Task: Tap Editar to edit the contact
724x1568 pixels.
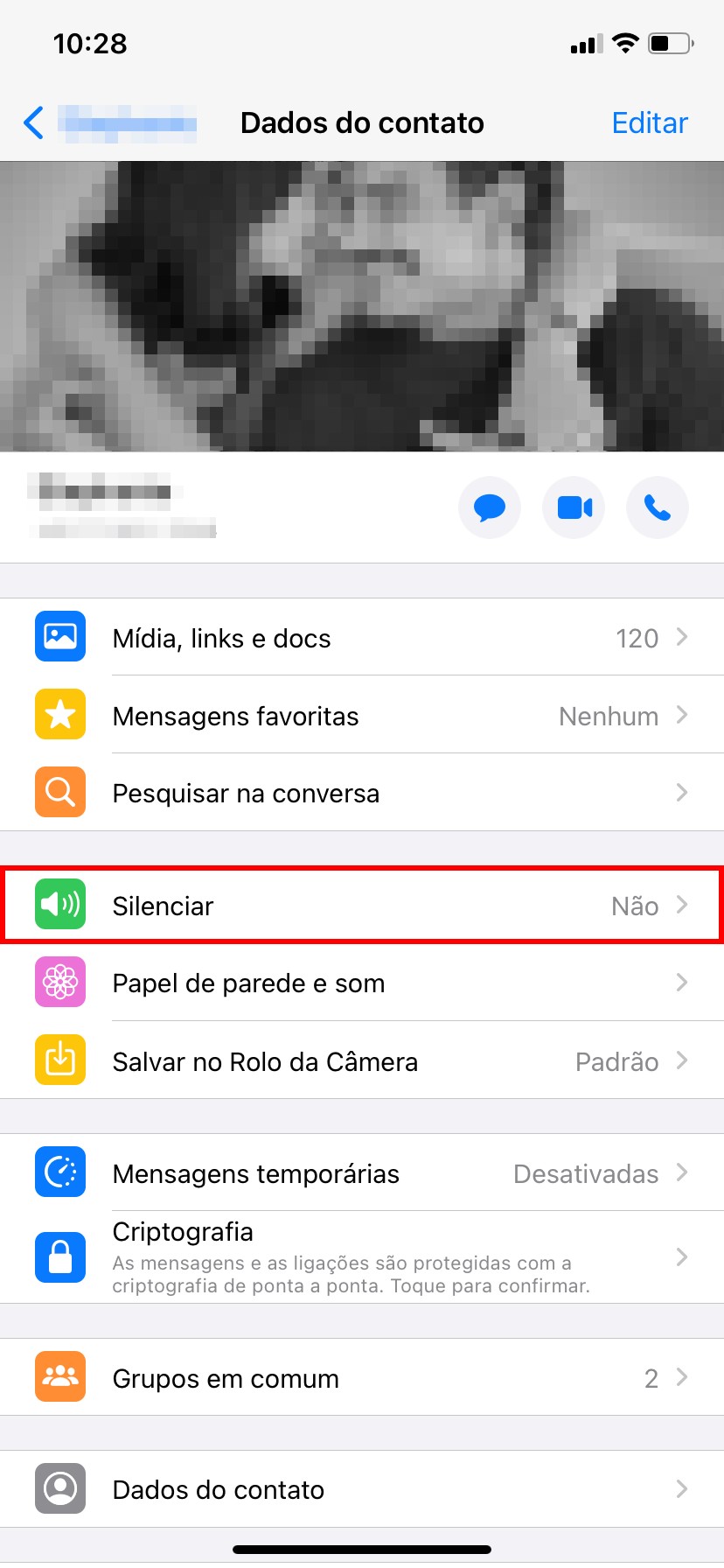Action: pyautogui.click(x=649, y=123)
